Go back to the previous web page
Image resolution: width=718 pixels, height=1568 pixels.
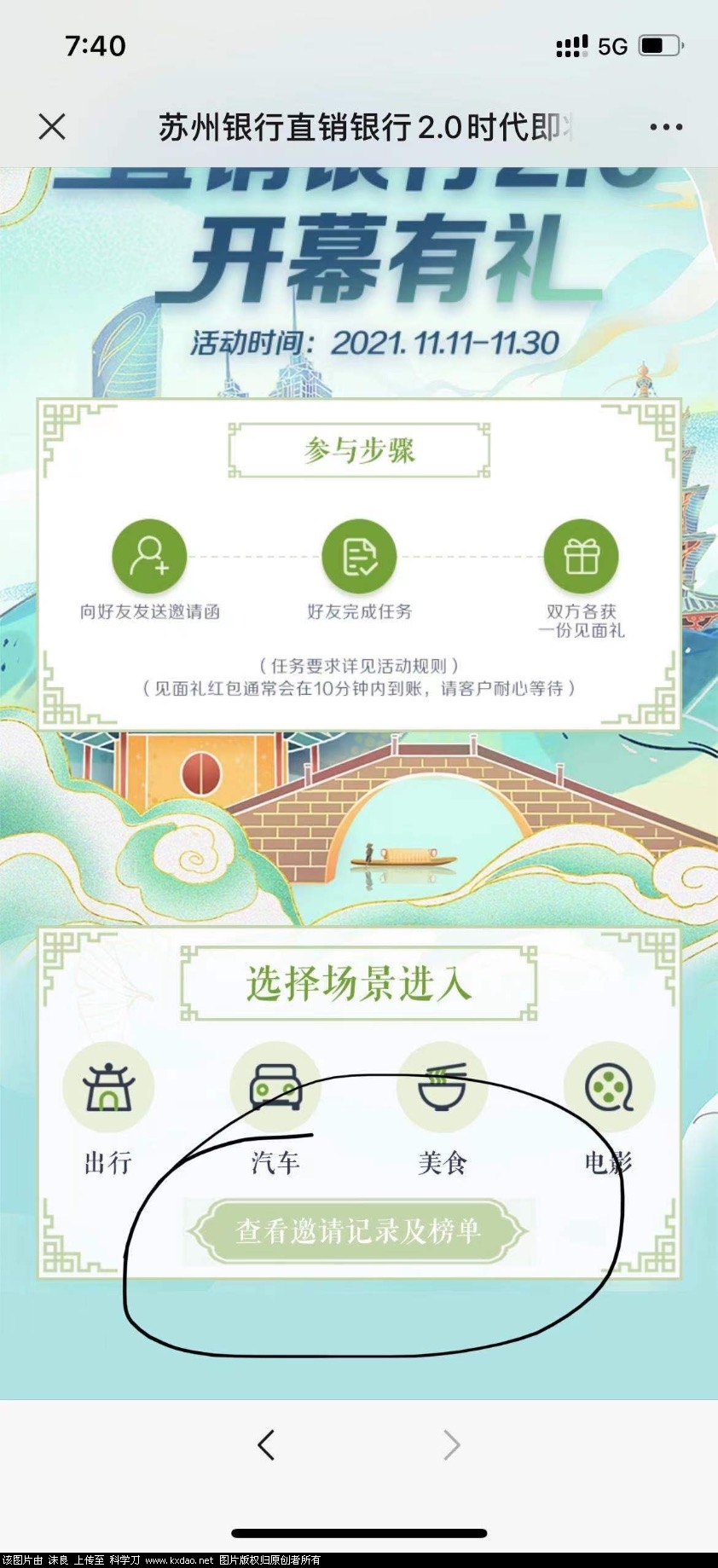coord(266,1444)
